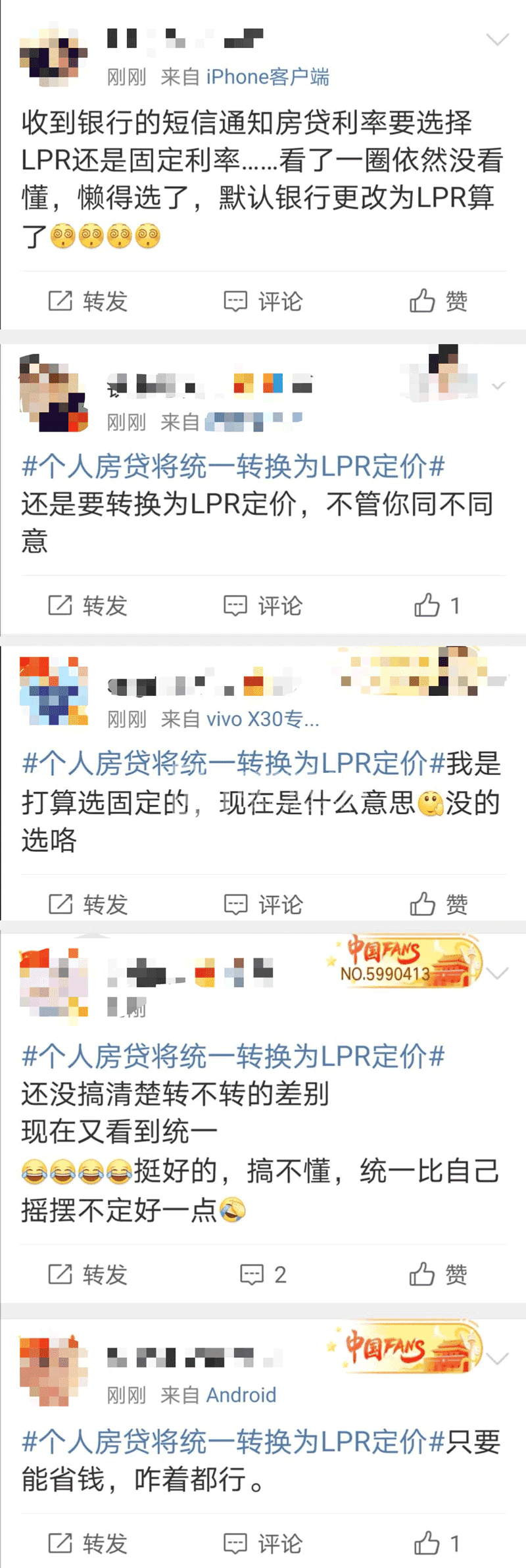Viewport: 526px width, 1568px height.
Task: Open the hashtag in the 只要能省钱 post
Action: point(233,1441)
